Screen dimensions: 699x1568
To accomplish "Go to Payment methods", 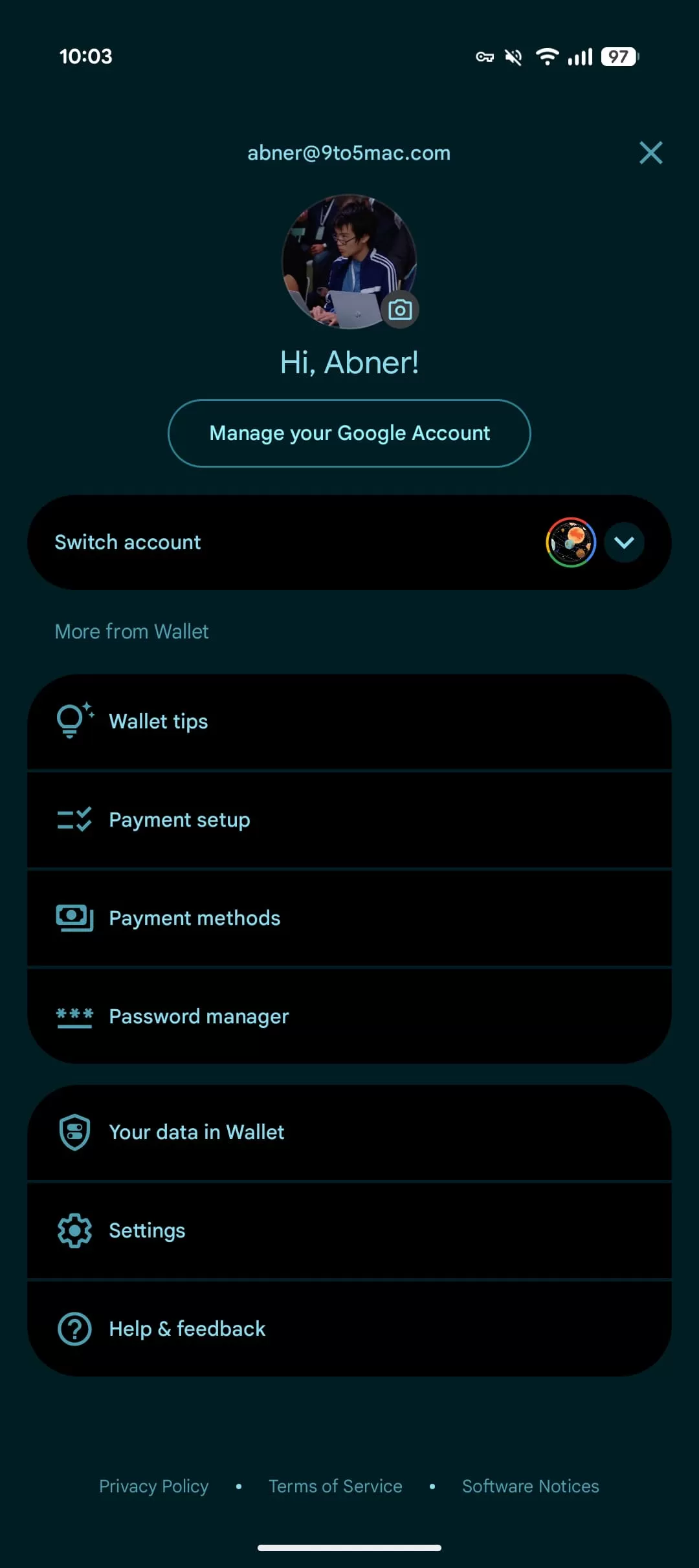I will point(349,918).
